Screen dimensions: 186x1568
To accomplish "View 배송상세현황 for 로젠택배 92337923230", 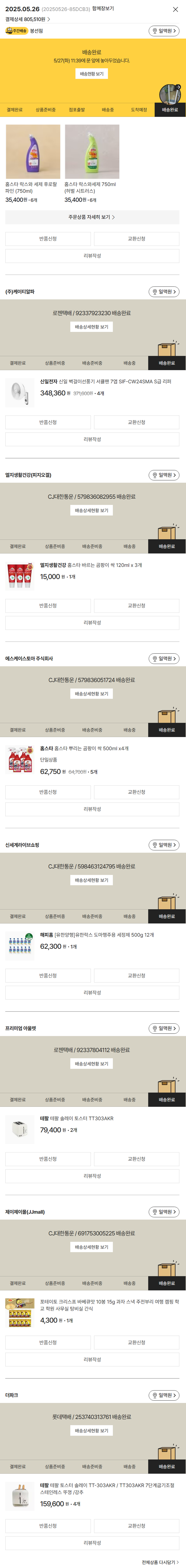I will (x=91, y=327).
